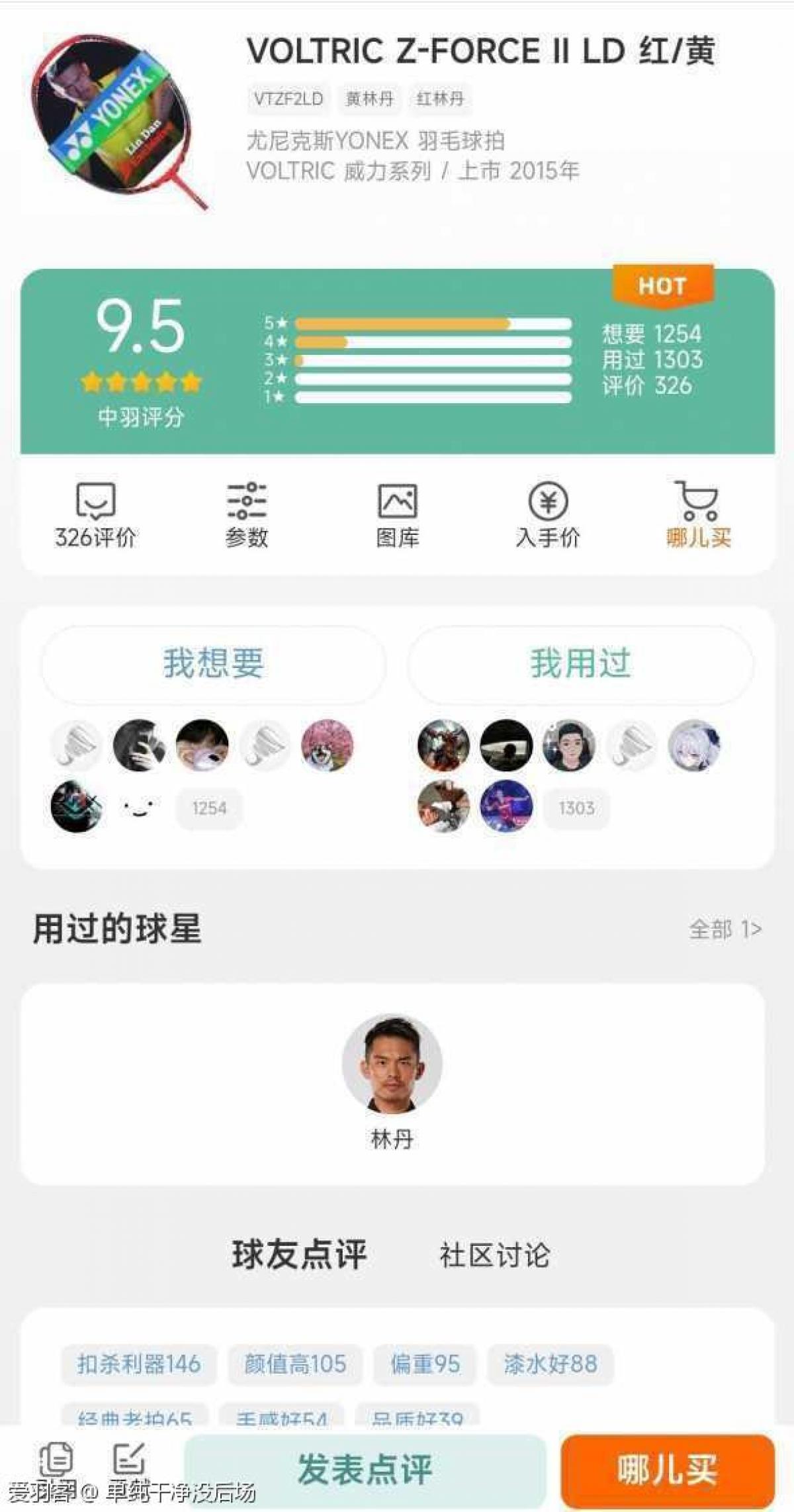The image size is (794, 1512).
Task: Open the 1303 used users list
Action: (x=576, y=808)
